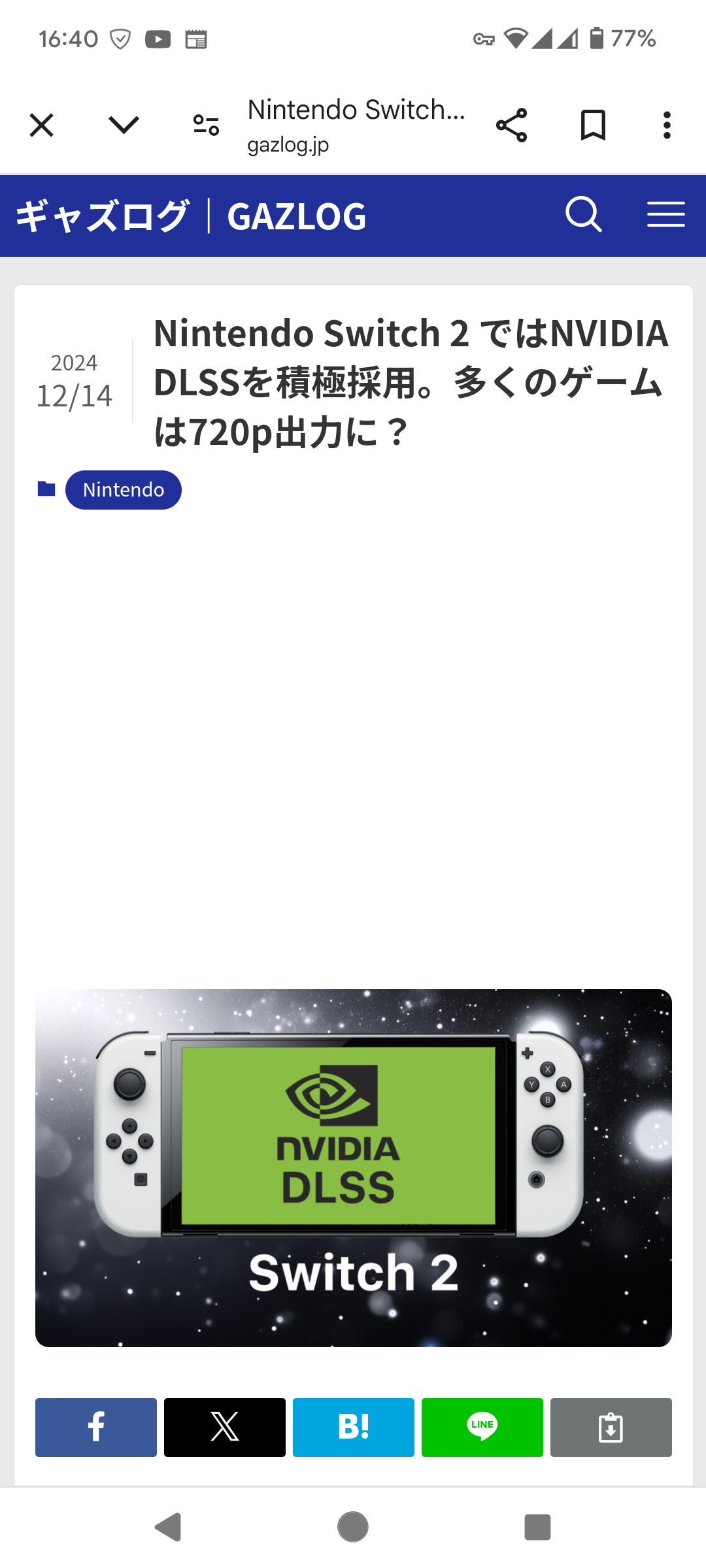Go back using the system back button
The height and width of the screenshot is (1568, 706).
(169, 1527)
